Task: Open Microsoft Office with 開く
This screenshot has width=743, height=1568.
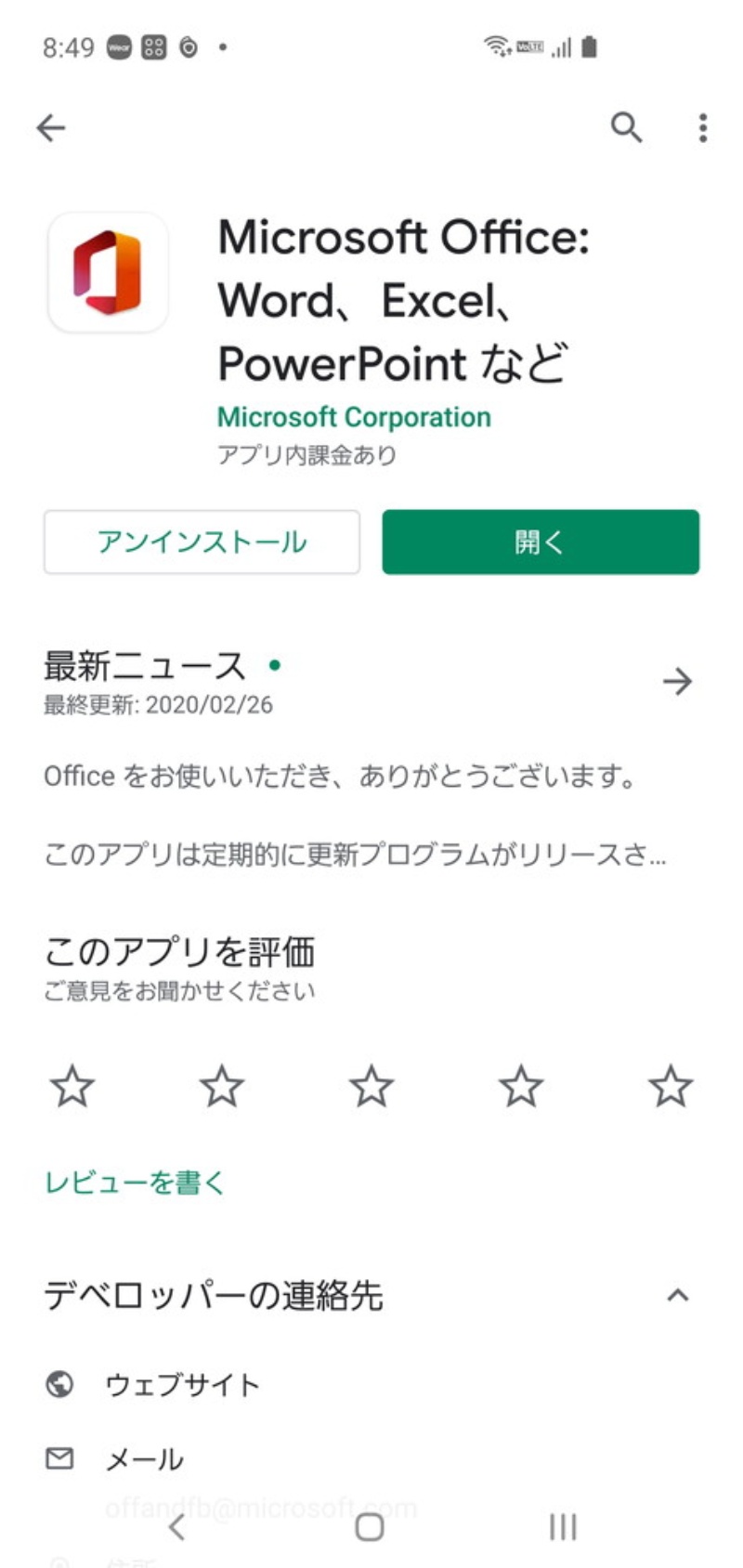Action: coord(541,542)
